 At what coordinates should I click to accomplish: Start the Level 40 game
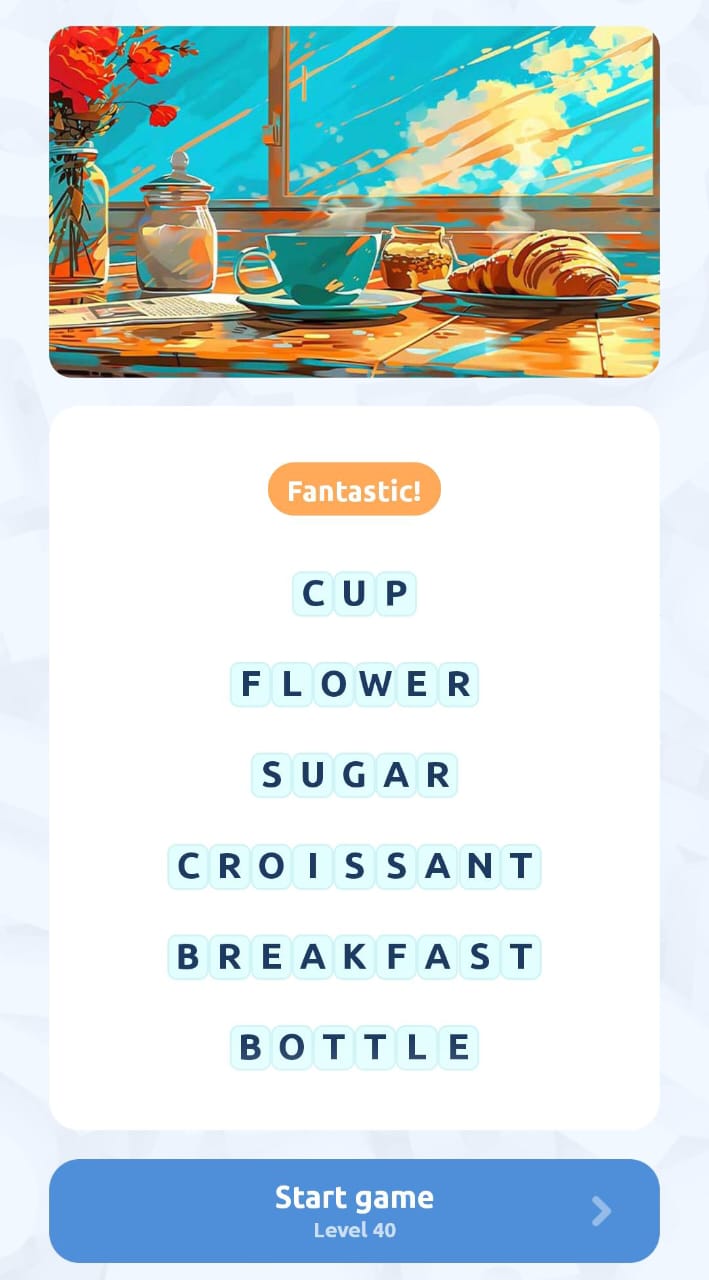[x=354, y=1210]
